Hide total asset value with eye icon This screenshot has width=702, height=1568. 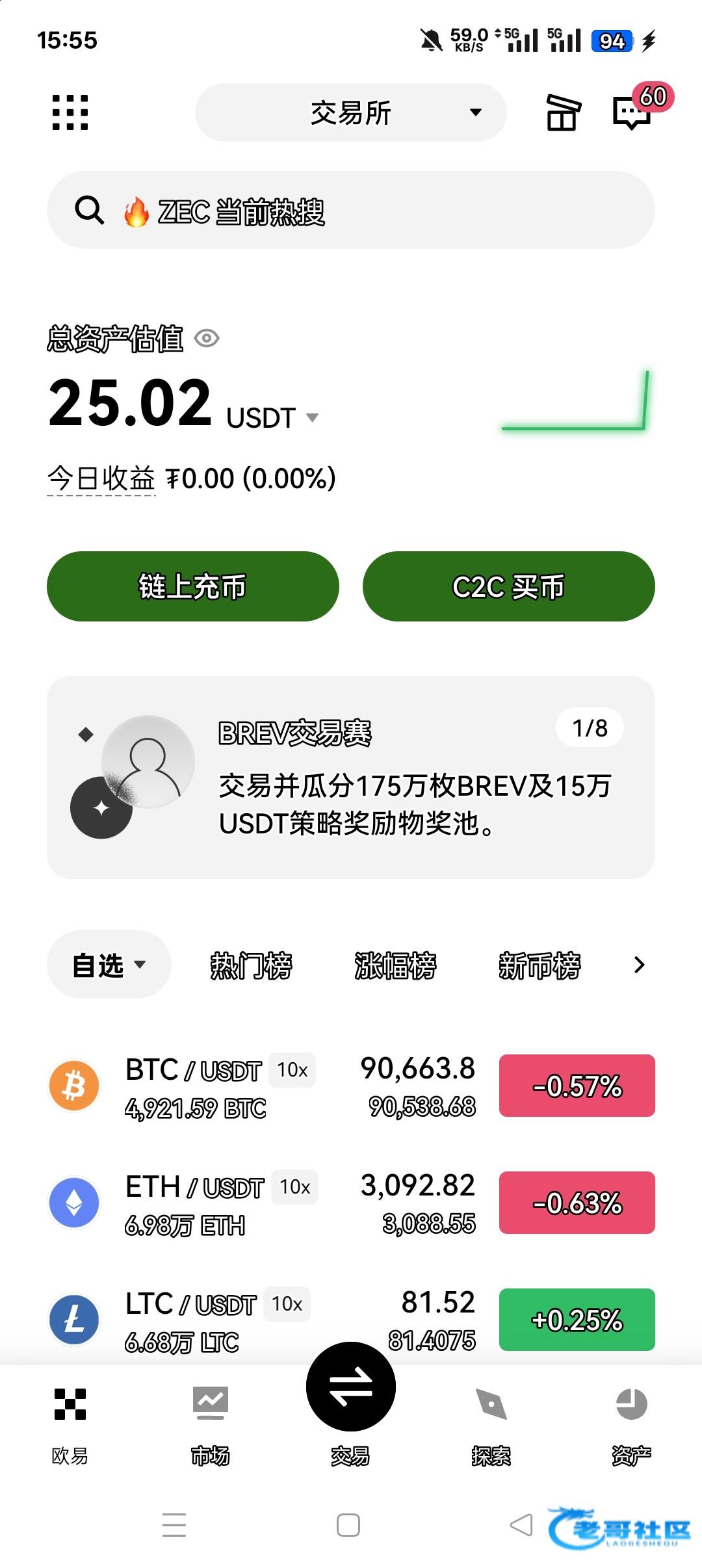point(207,339)
